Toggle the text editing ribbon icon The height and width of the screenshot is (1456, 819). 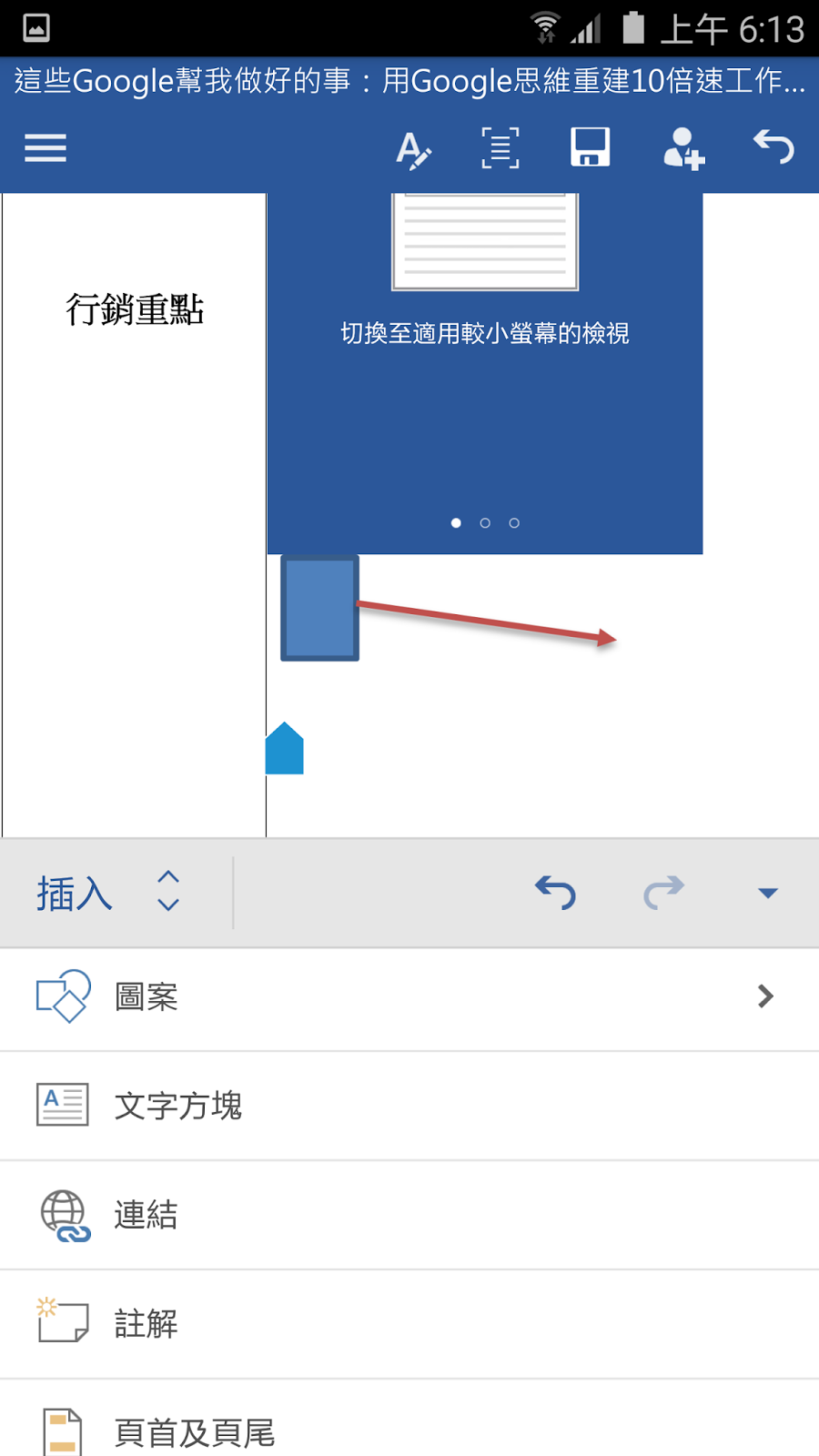coord(413,148)
